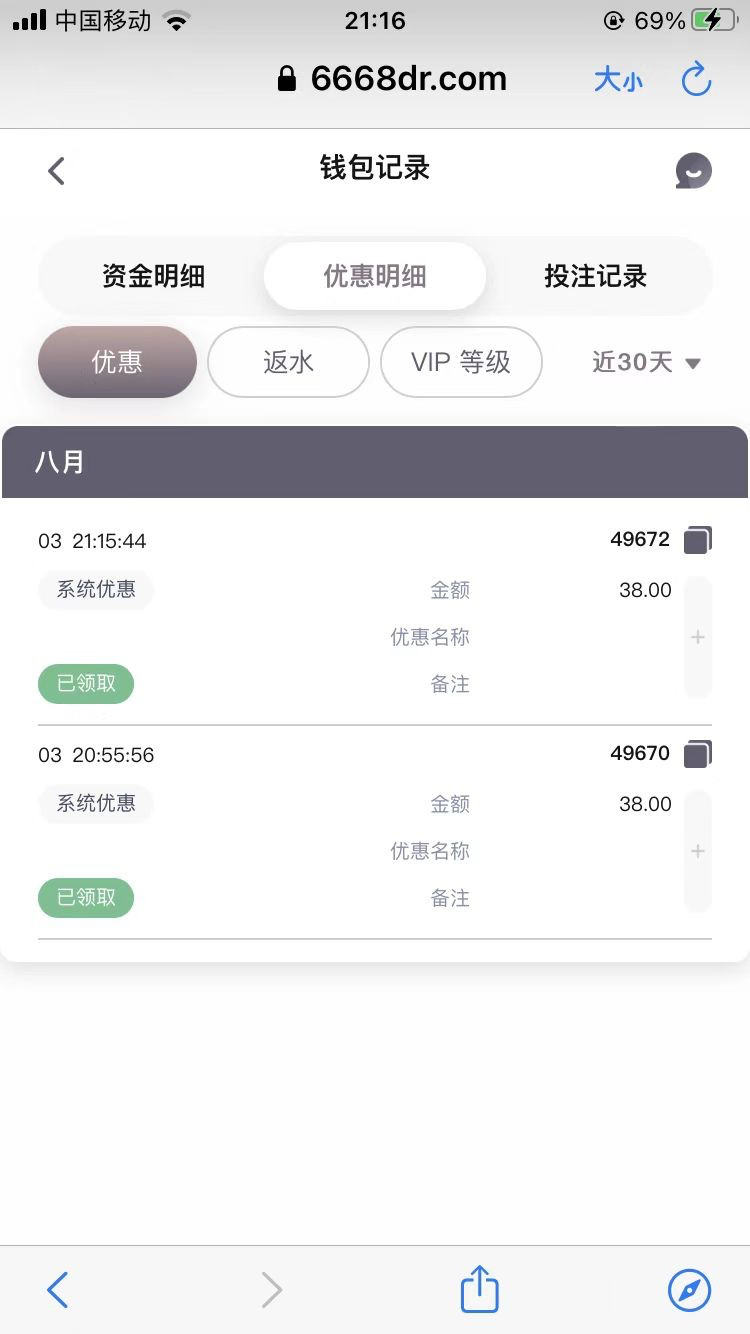Reload the current web page
The width and height of the screenshot is (750, 1334).
696,80
